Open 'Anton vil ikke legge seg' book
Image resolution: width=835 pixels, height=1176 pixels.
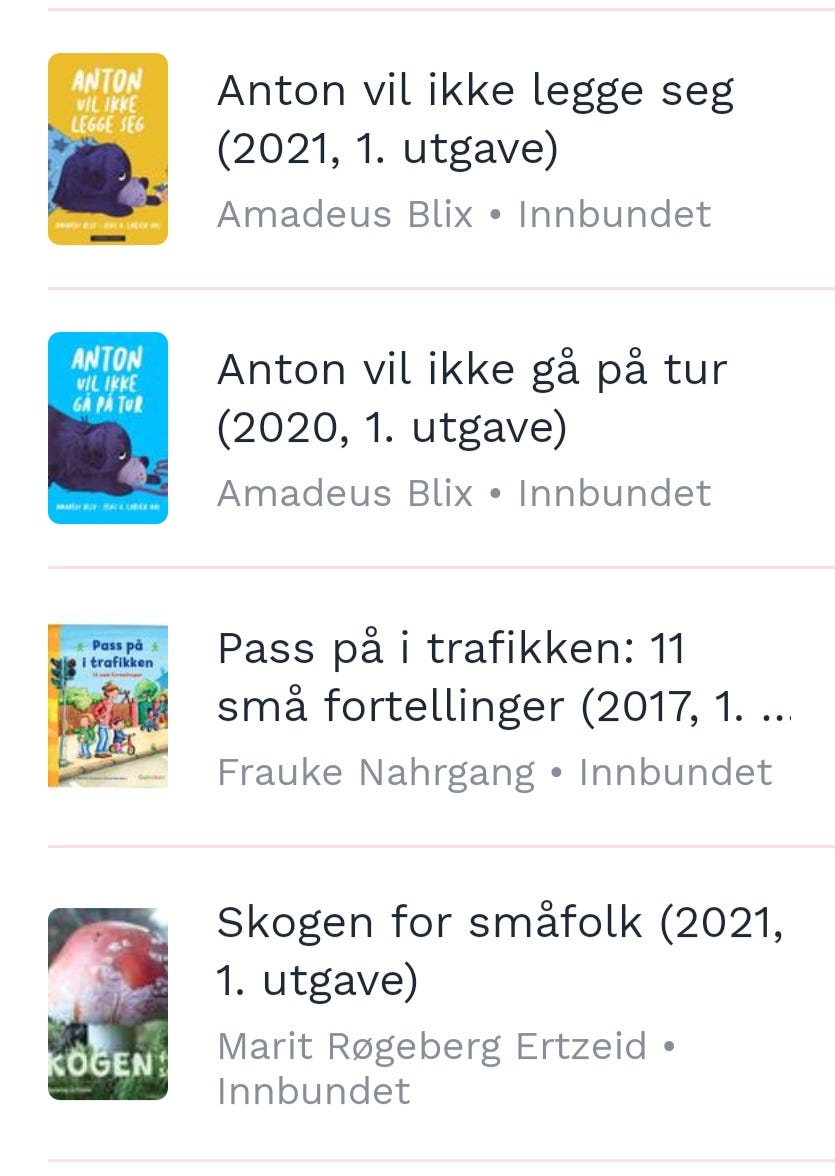click(x=475, y=120)
